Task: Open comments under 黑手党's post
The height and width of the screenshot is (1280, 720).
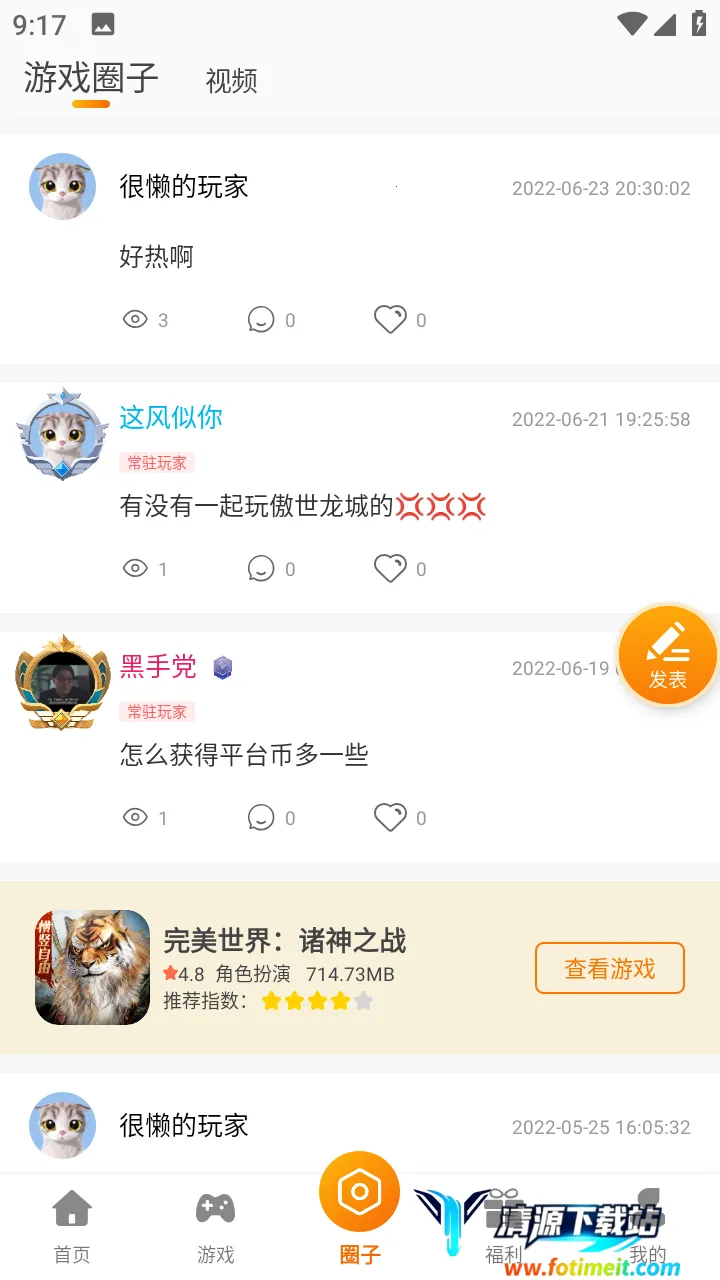Action: [262, 818]
